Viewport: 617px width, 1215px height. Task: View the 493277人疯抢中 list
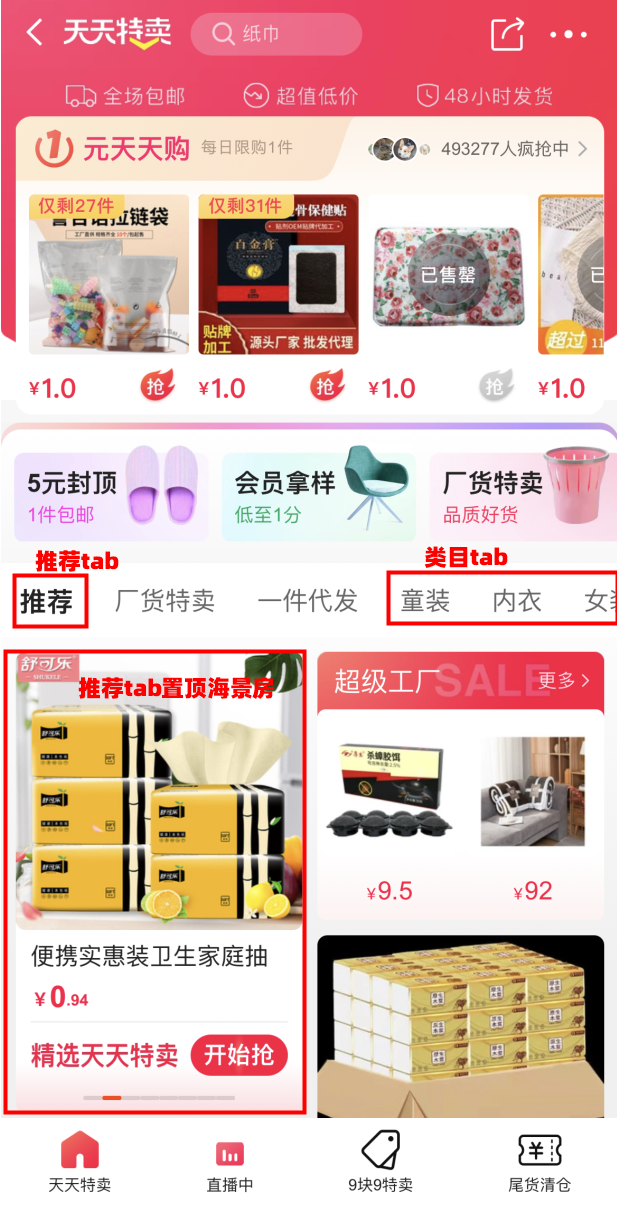pos(490,149)
